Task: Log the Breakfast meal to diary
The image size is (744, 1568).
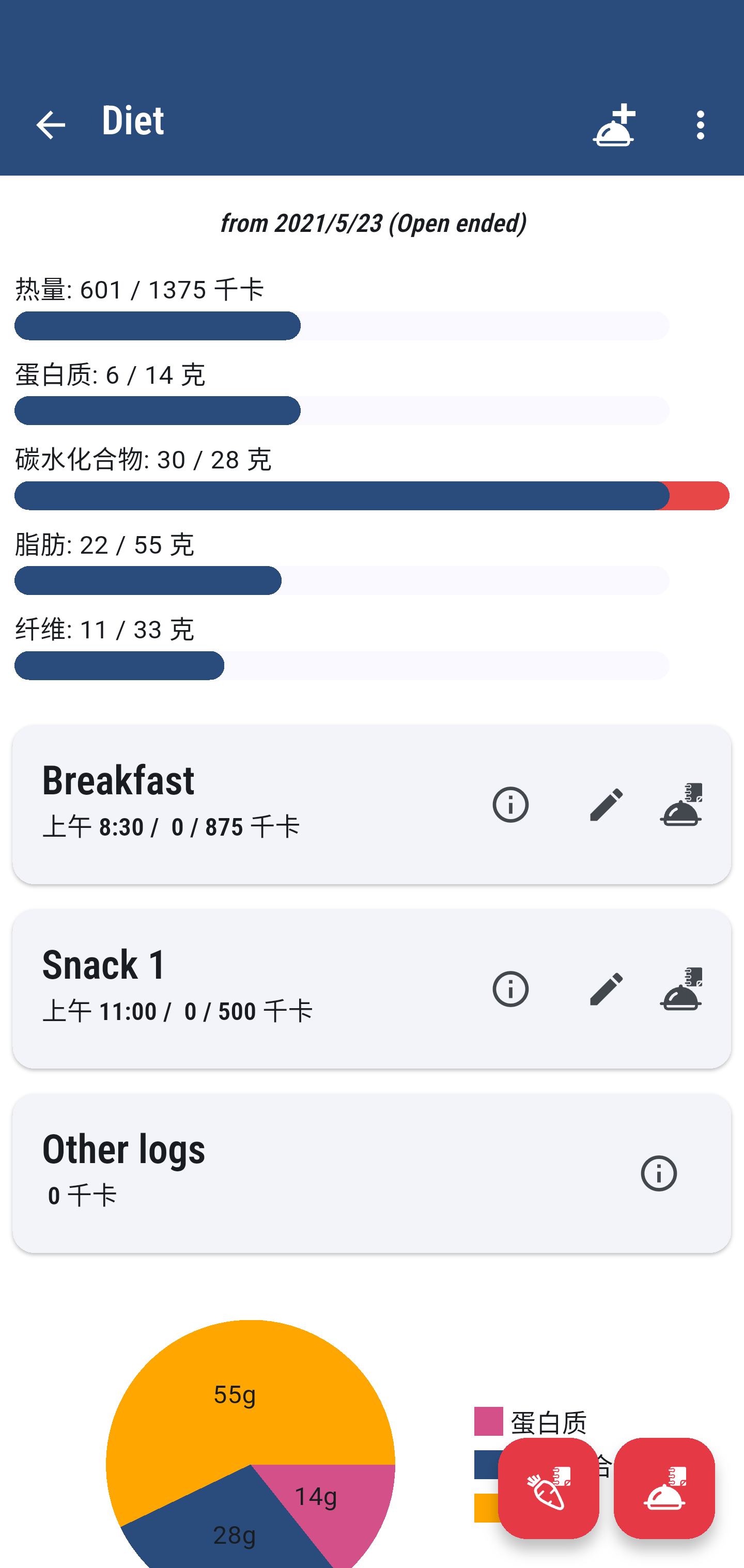Action: coord(680,805)
